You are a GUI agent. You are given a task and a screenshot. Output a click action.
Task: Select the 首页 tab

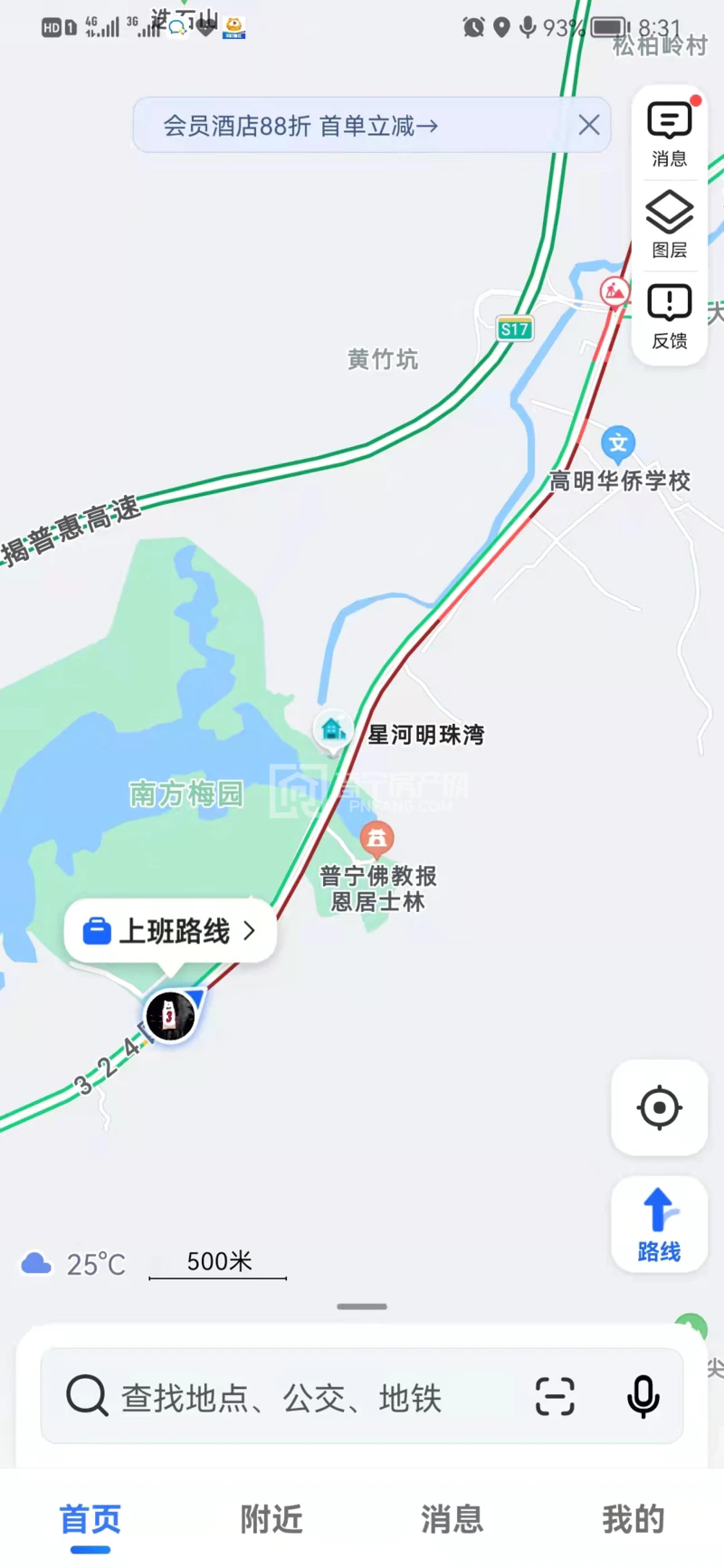point(90,1520)
